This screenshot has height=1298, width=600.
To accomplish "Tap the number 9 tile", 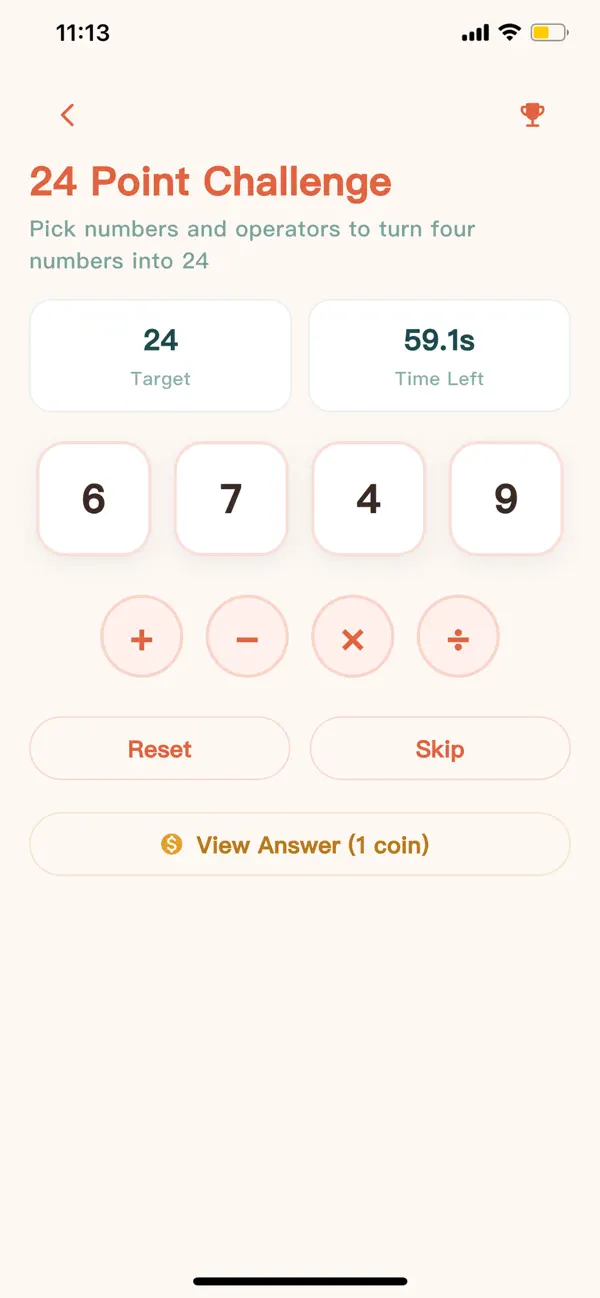I will 506,498.
